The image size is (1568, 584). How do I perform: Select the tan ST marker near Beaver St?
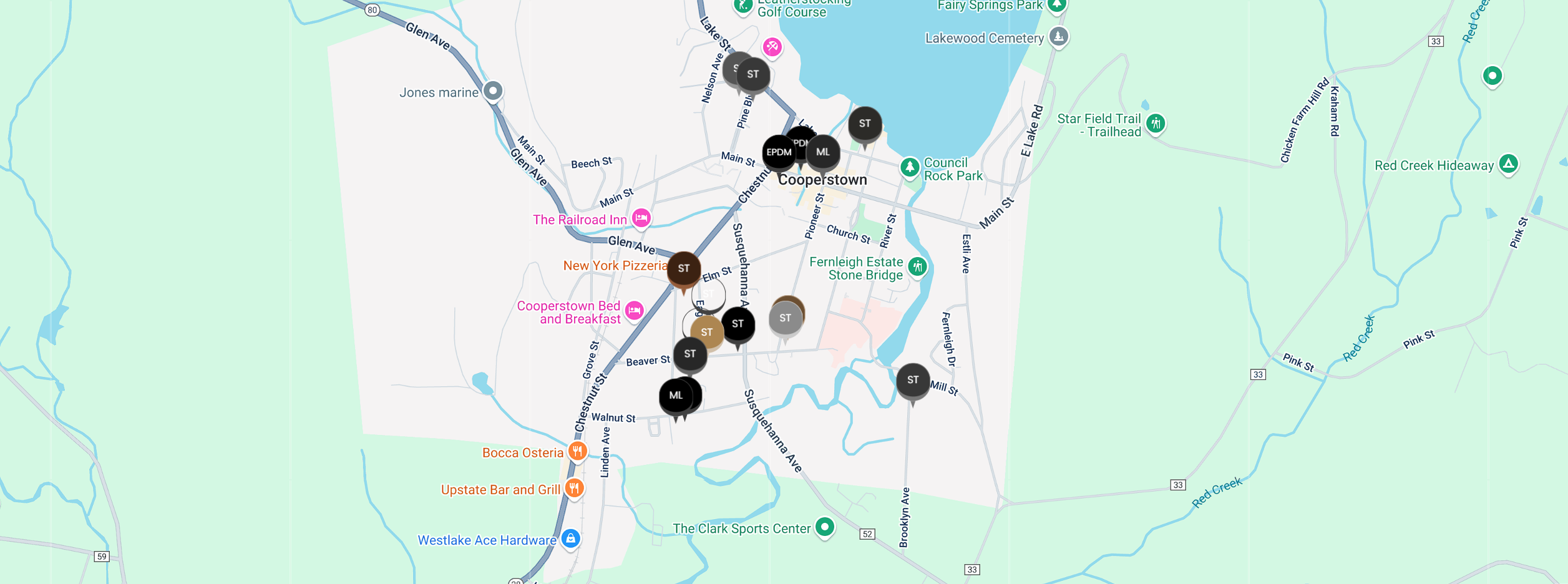[707, 332]
